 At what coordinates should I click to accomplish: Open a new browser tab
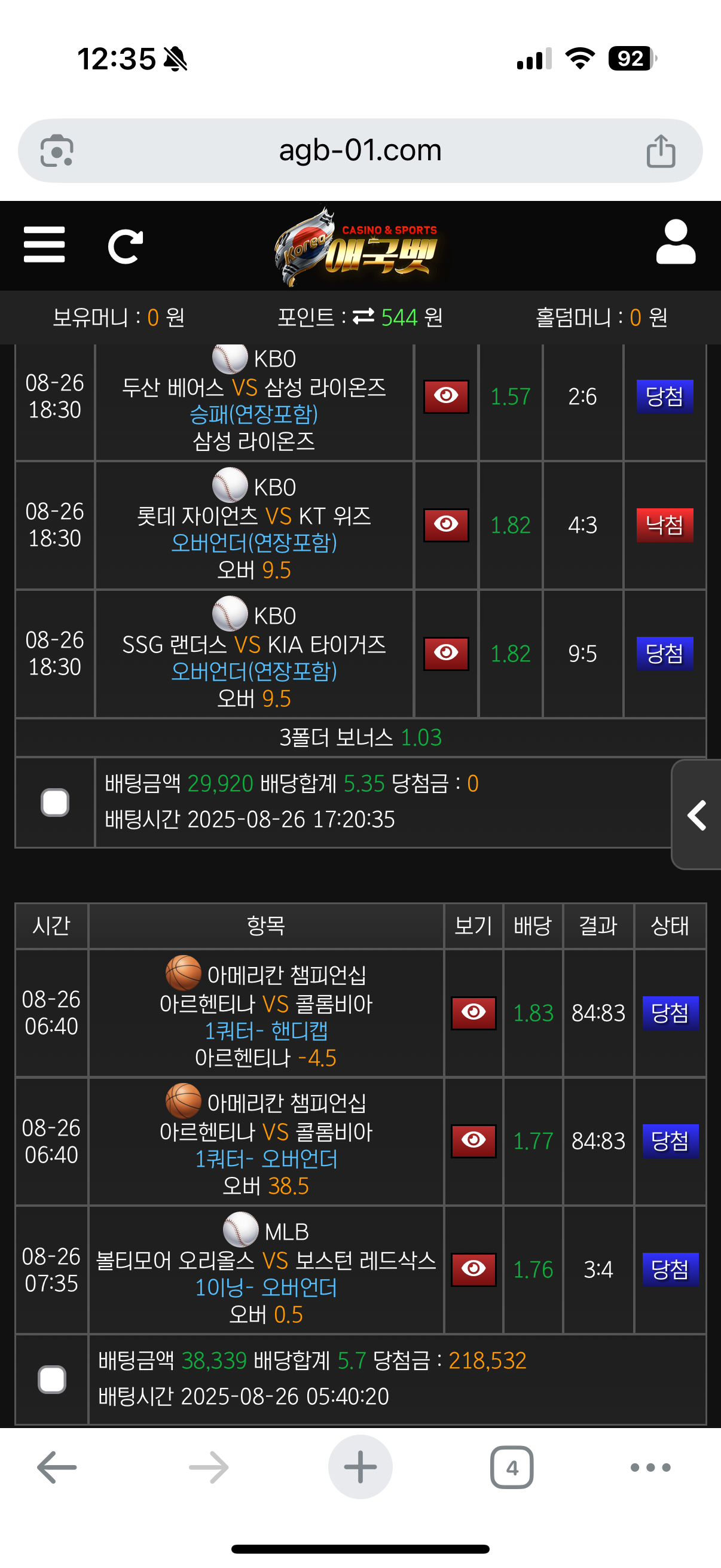point(360,1467)
